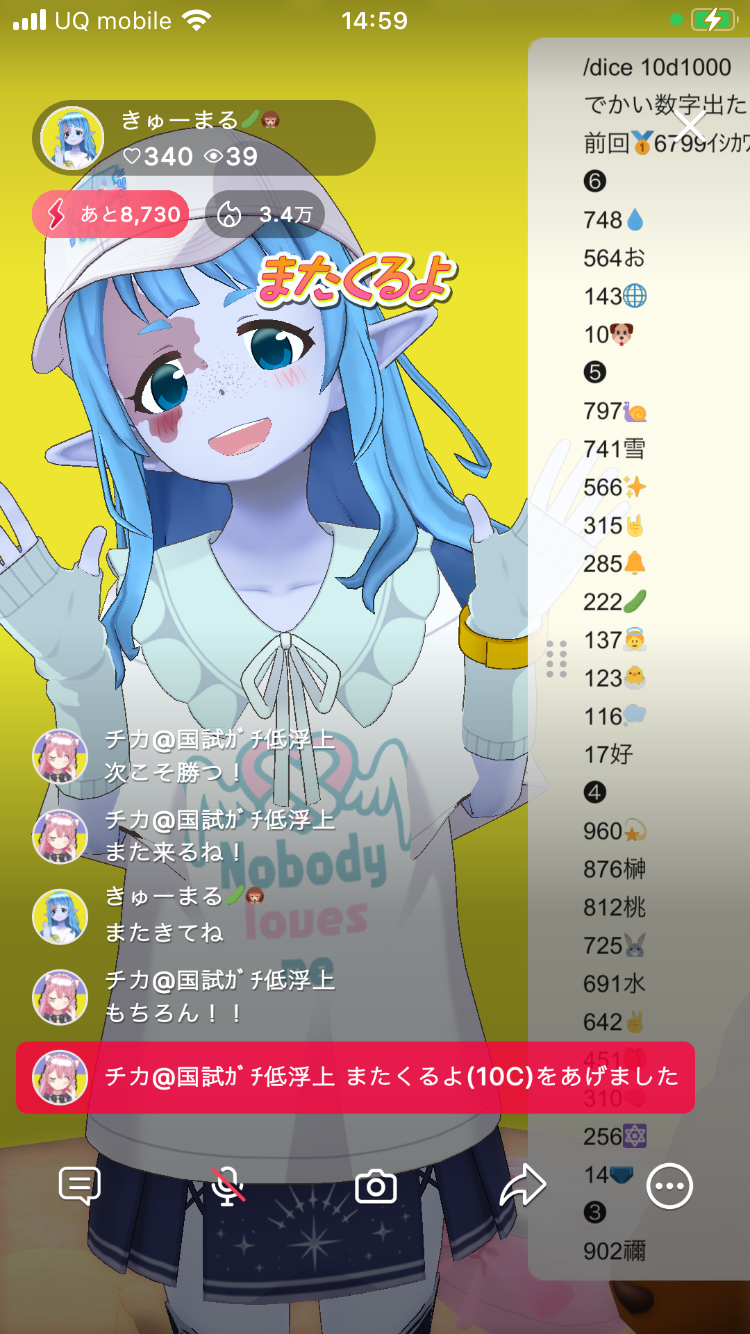Image resolution: width=750 pixels, height=1334 pixels.
Task: Open きゅーまる's avatar beside またきてね
Action: [x=60, y=917]
